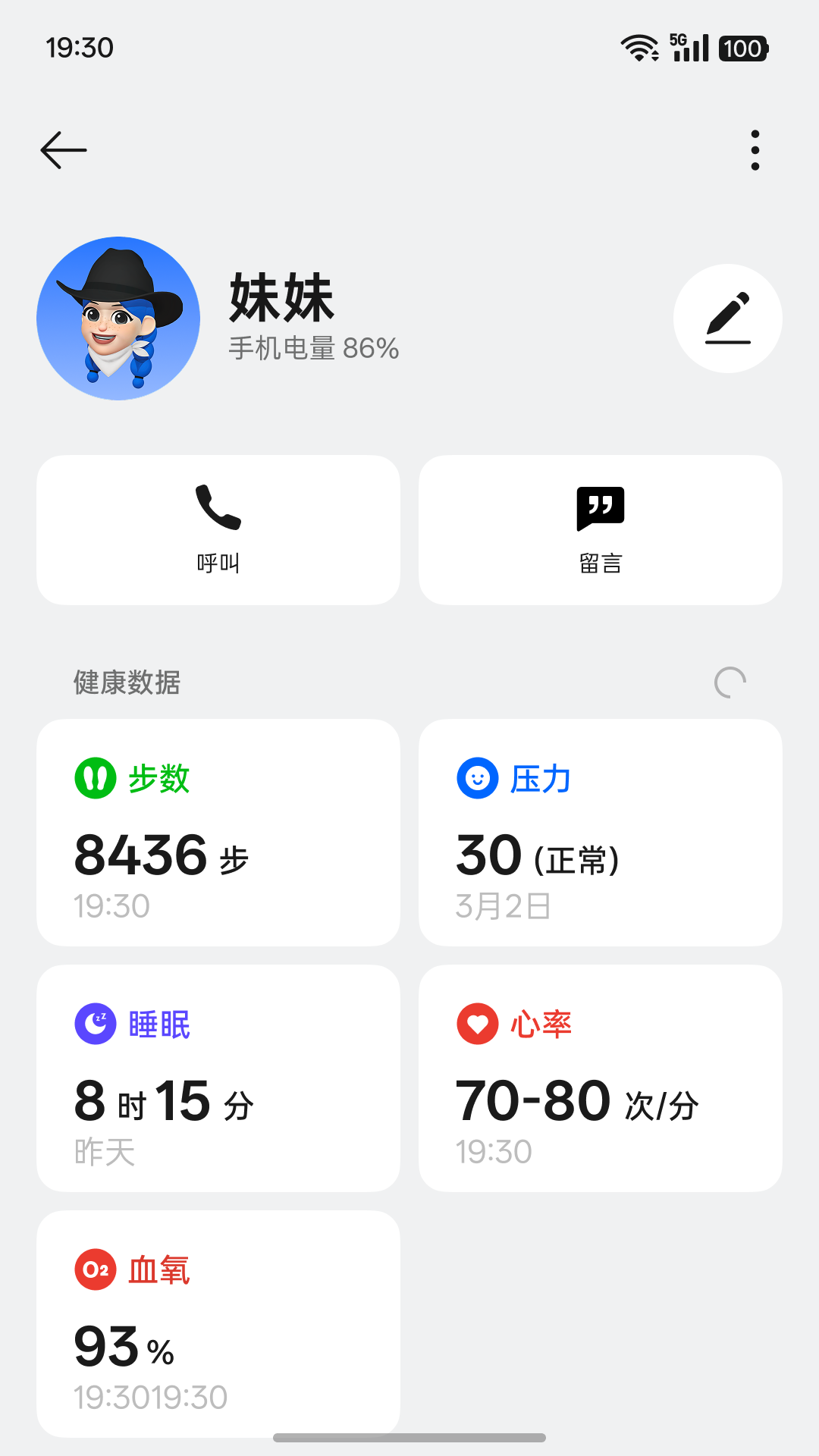819x1456 pixels.
Task: Tap 妹妹's profile avatar
Action: [118, 318]
